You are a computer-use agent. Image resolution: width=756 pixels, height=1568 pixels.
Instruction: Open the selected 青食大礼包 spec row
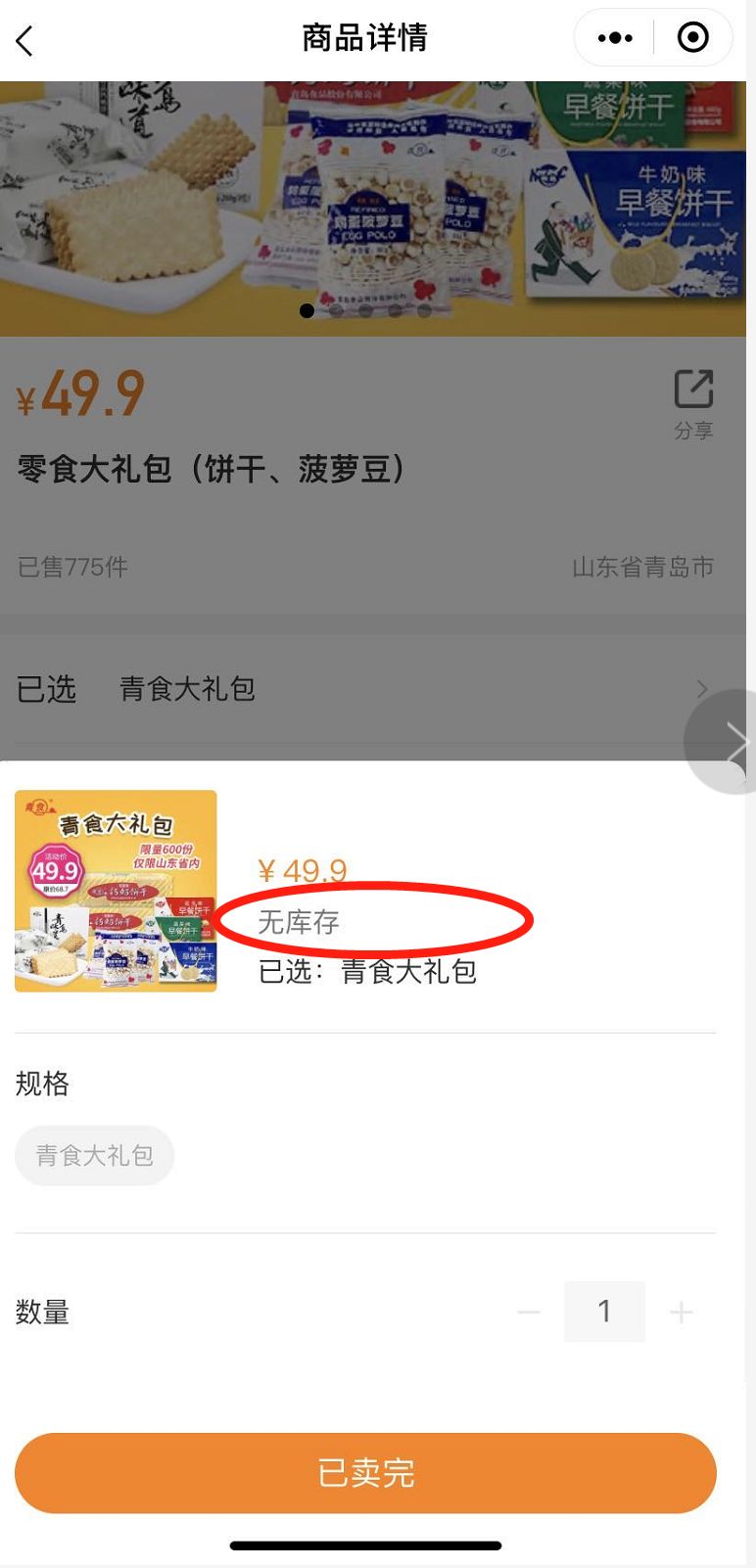362,689
